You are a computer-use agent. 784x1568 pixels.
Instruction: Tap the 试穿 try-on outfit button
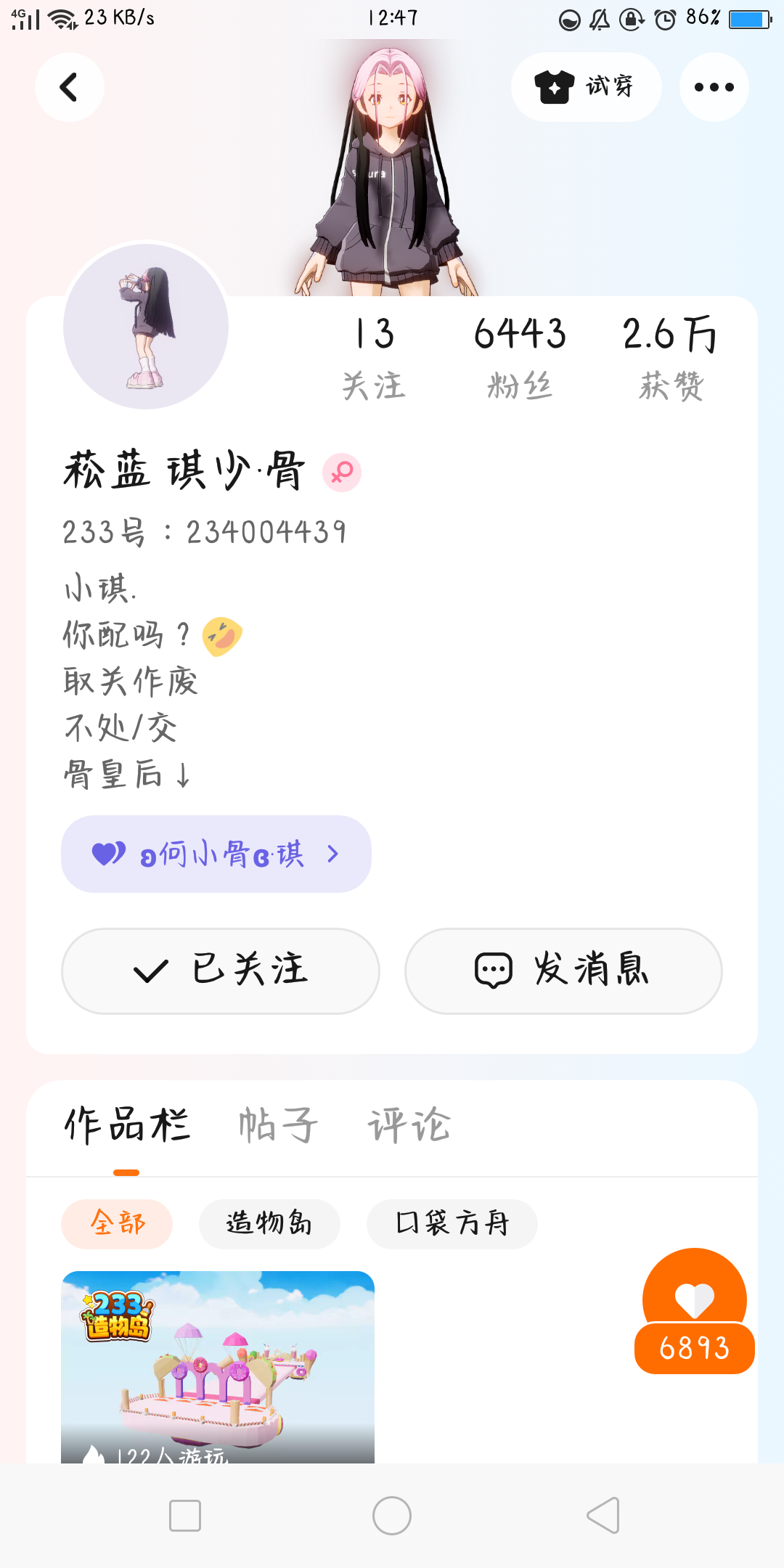coord(586,87)
